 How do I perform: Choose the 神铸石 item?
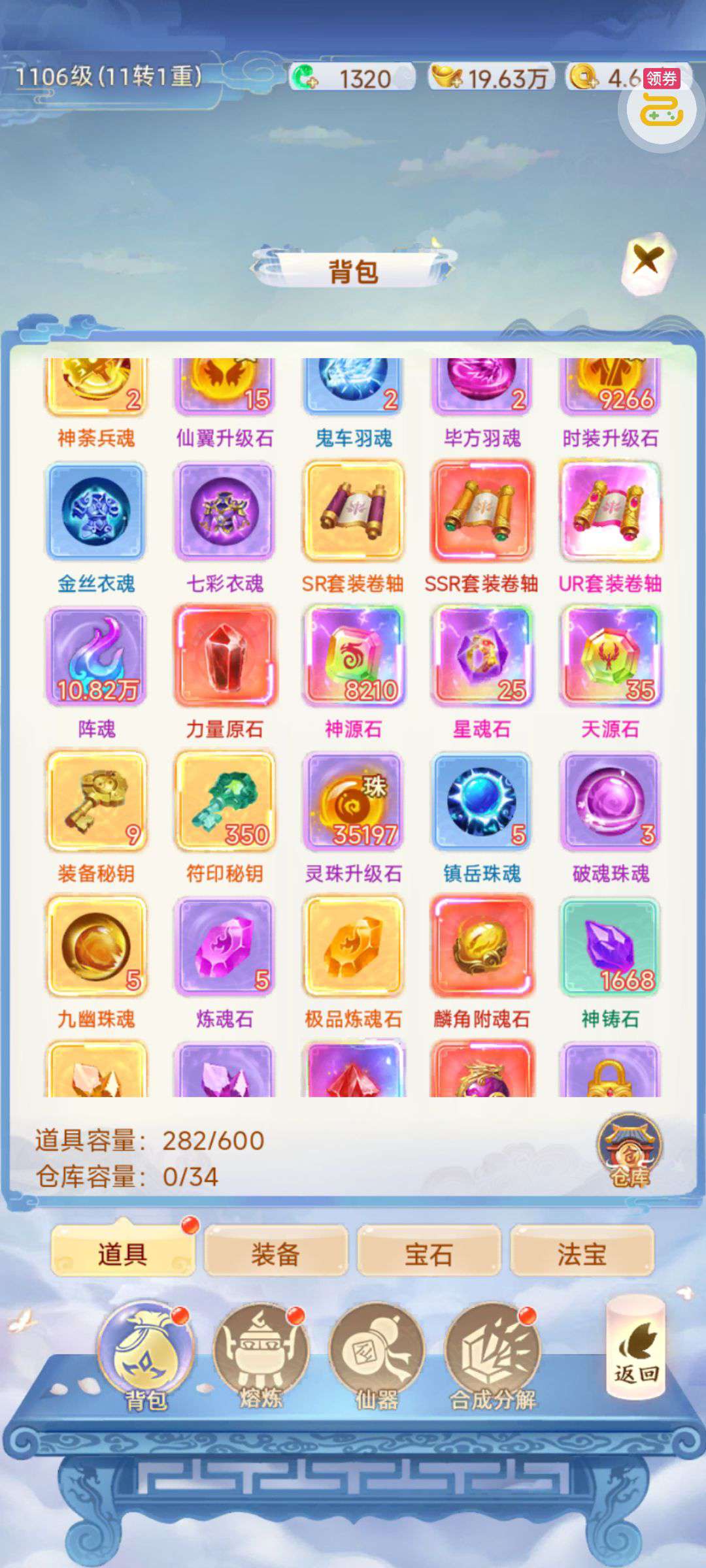pyautogui.click(x=611, y=946)
